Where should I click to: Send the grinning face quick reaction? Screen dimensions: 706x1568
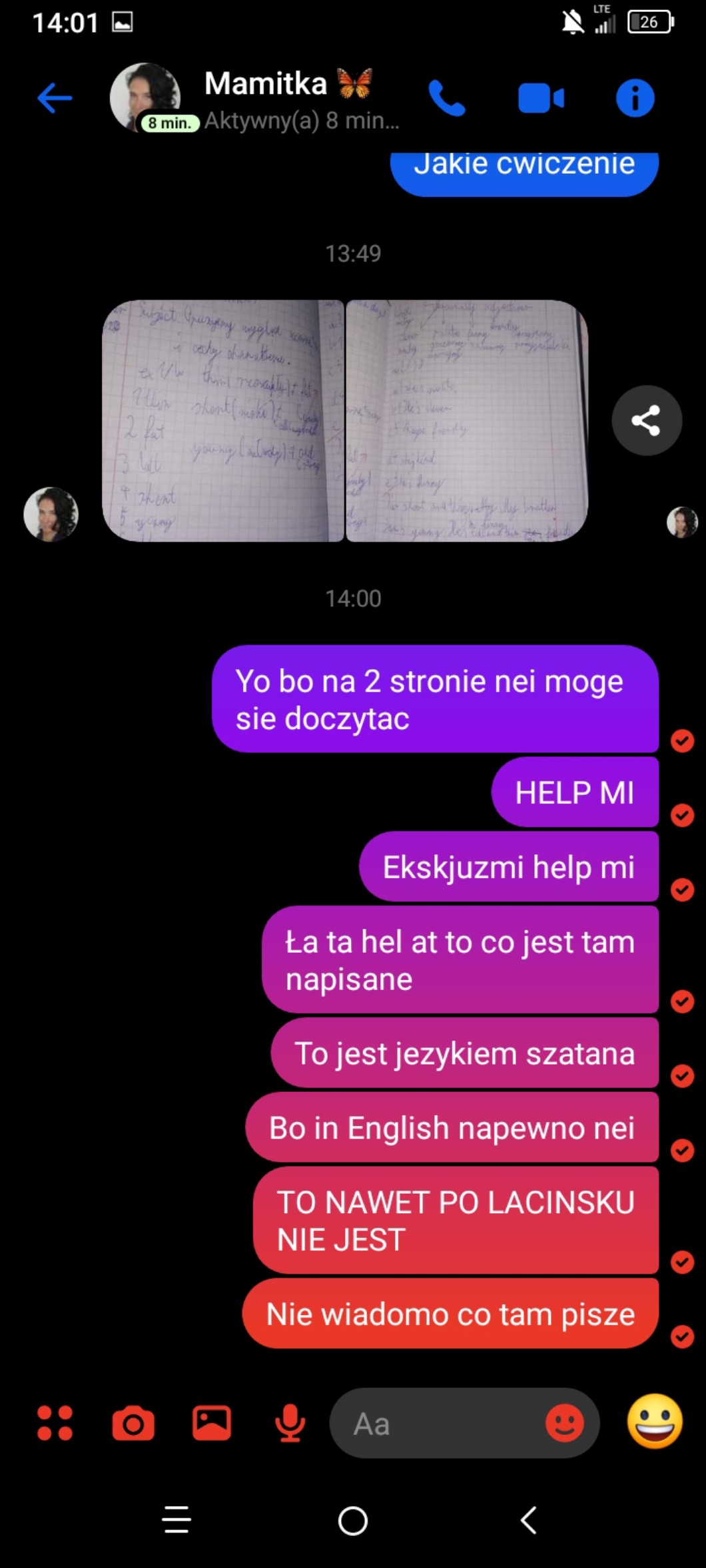(655, 1422)
